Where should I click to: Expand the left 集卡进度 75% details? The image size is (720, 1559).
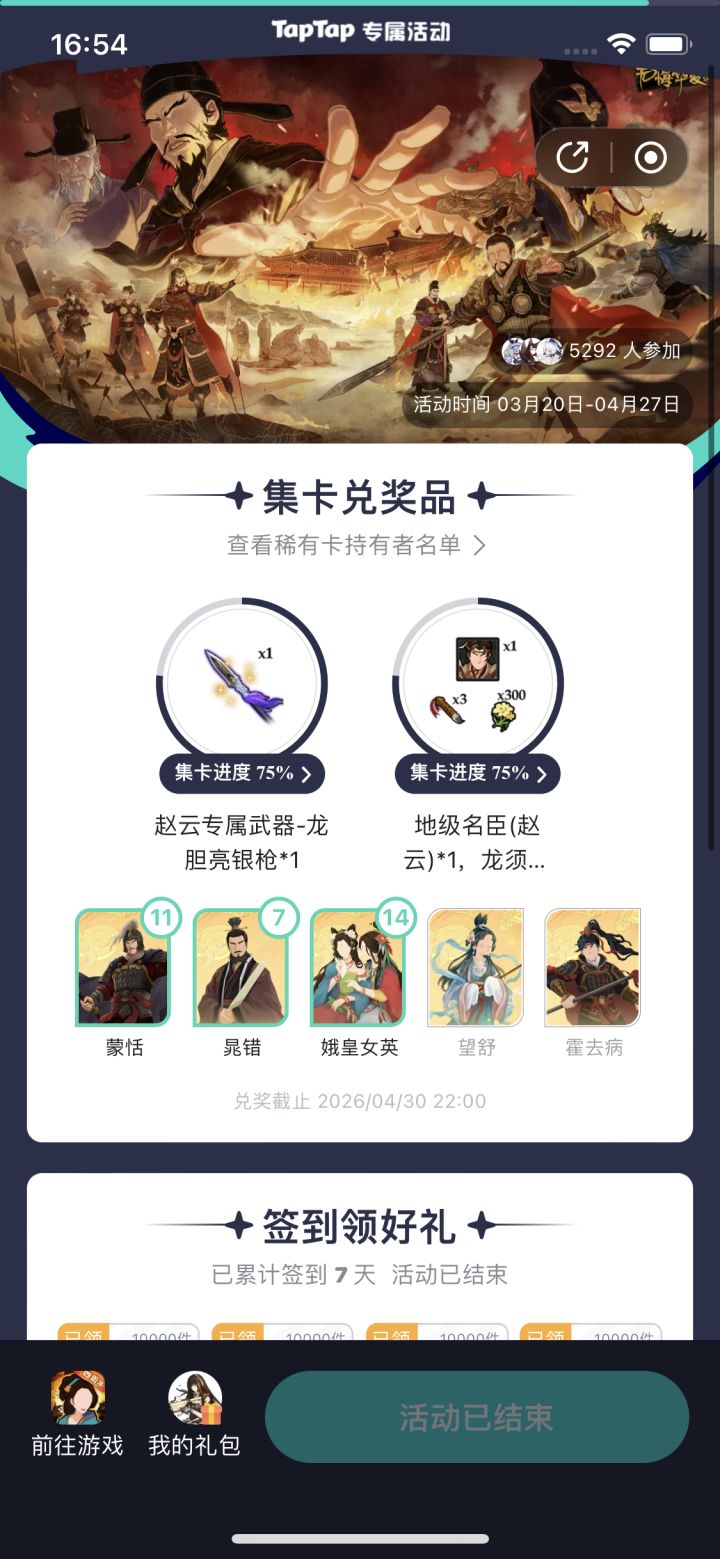point(240,773)
